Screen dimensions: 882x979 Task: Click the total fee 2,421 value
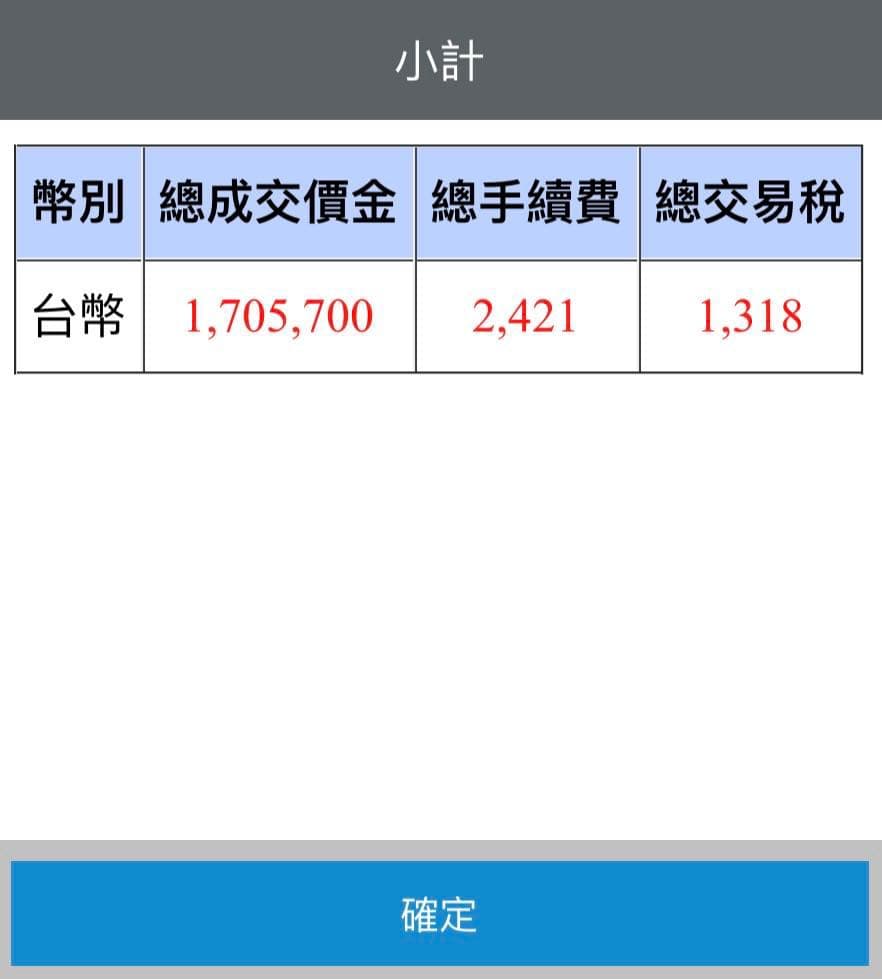[x=525, y=317]
